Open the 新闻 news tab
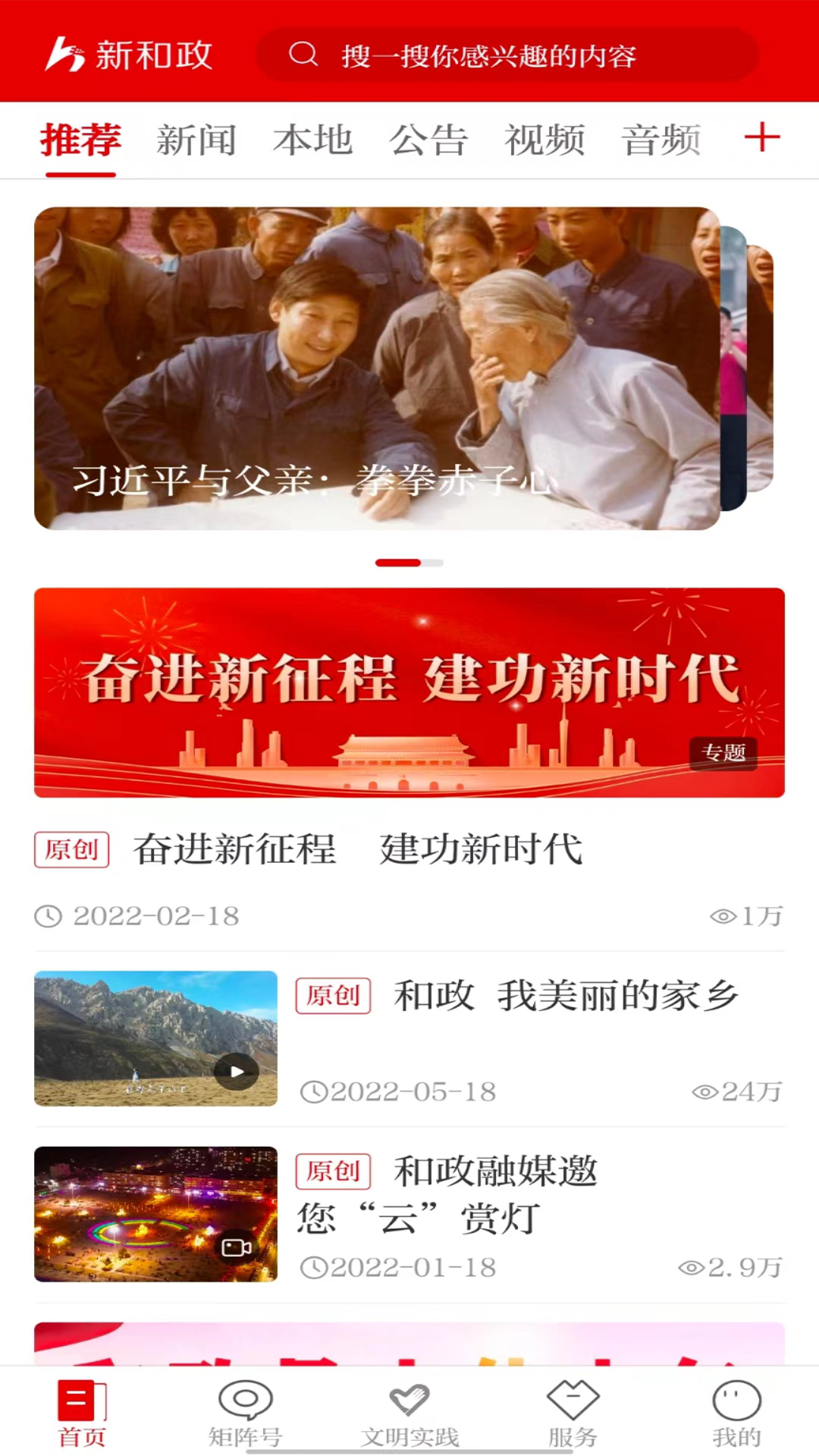Image resolution: width=819 pixels, height=1456 pixels. click(x=196, y=140)
